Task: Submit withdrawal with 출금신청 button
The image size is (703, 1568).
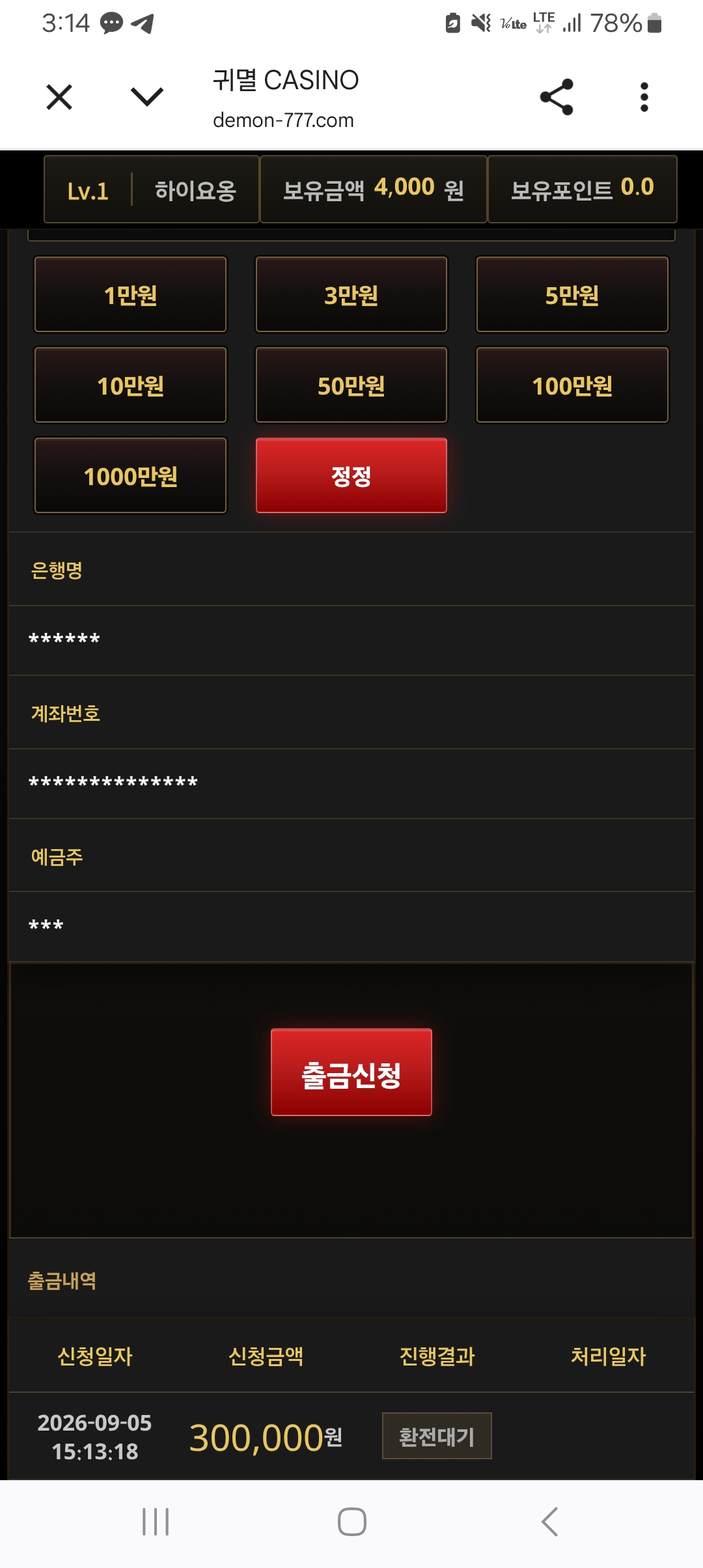Action: tap(351, 1072)
